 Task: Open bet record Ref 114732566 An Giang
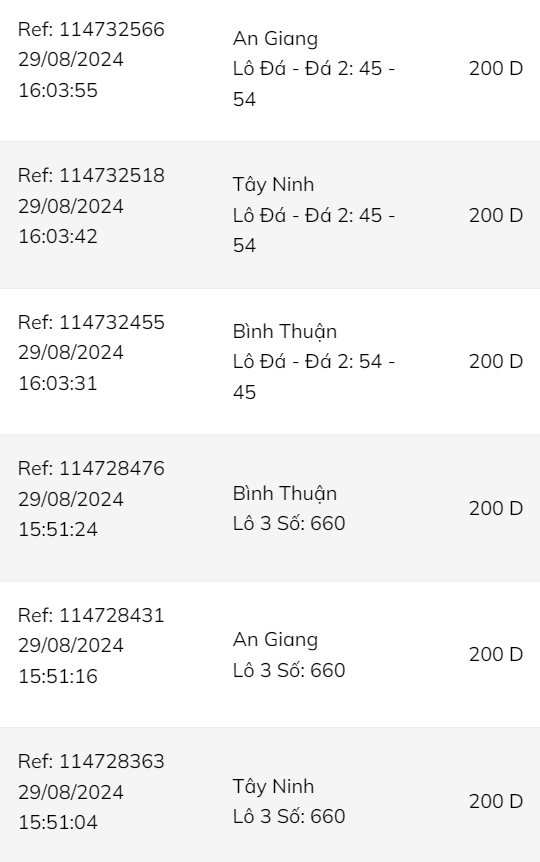[x=270, y=69]
